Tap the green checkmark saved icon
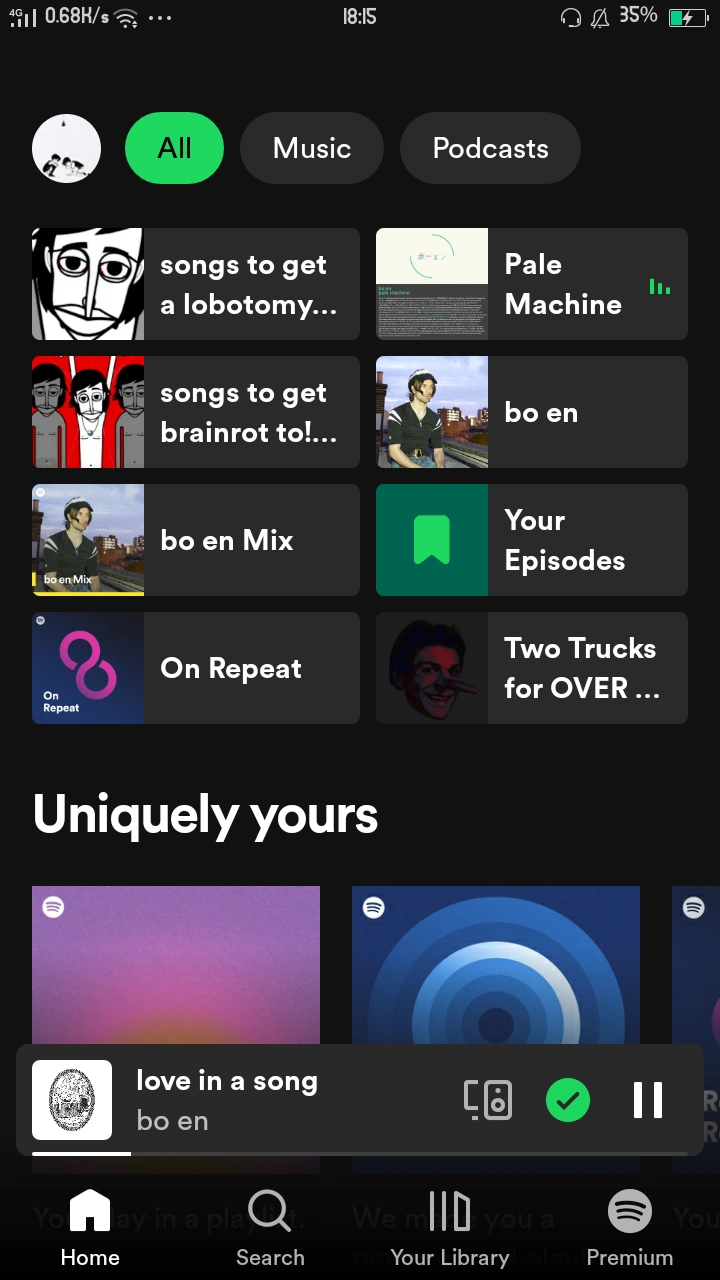Image resolution: width=720 pixels, height=1280 pixels. pos(568,1100)
